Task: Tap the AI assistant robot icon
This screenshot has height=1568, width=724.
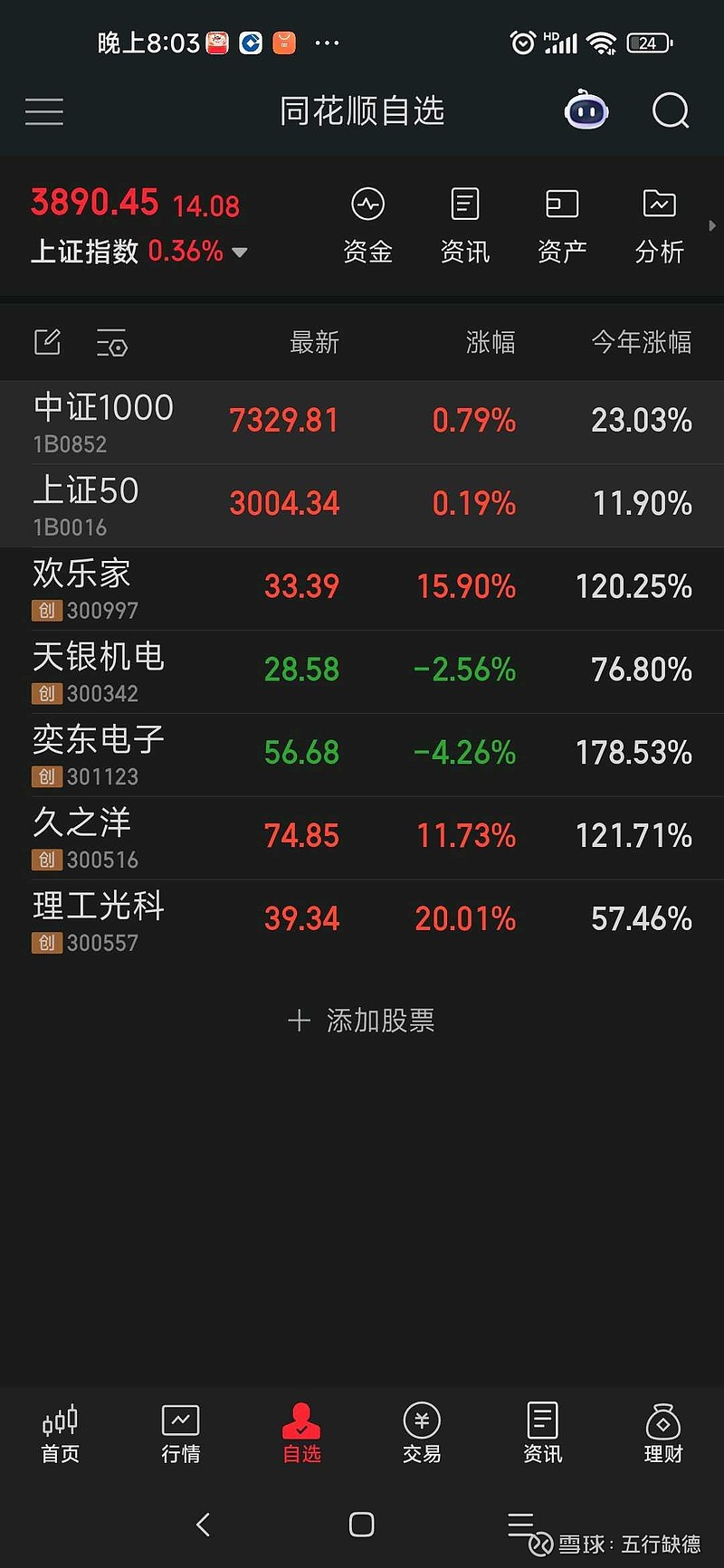Action: [x=586, y=110]
